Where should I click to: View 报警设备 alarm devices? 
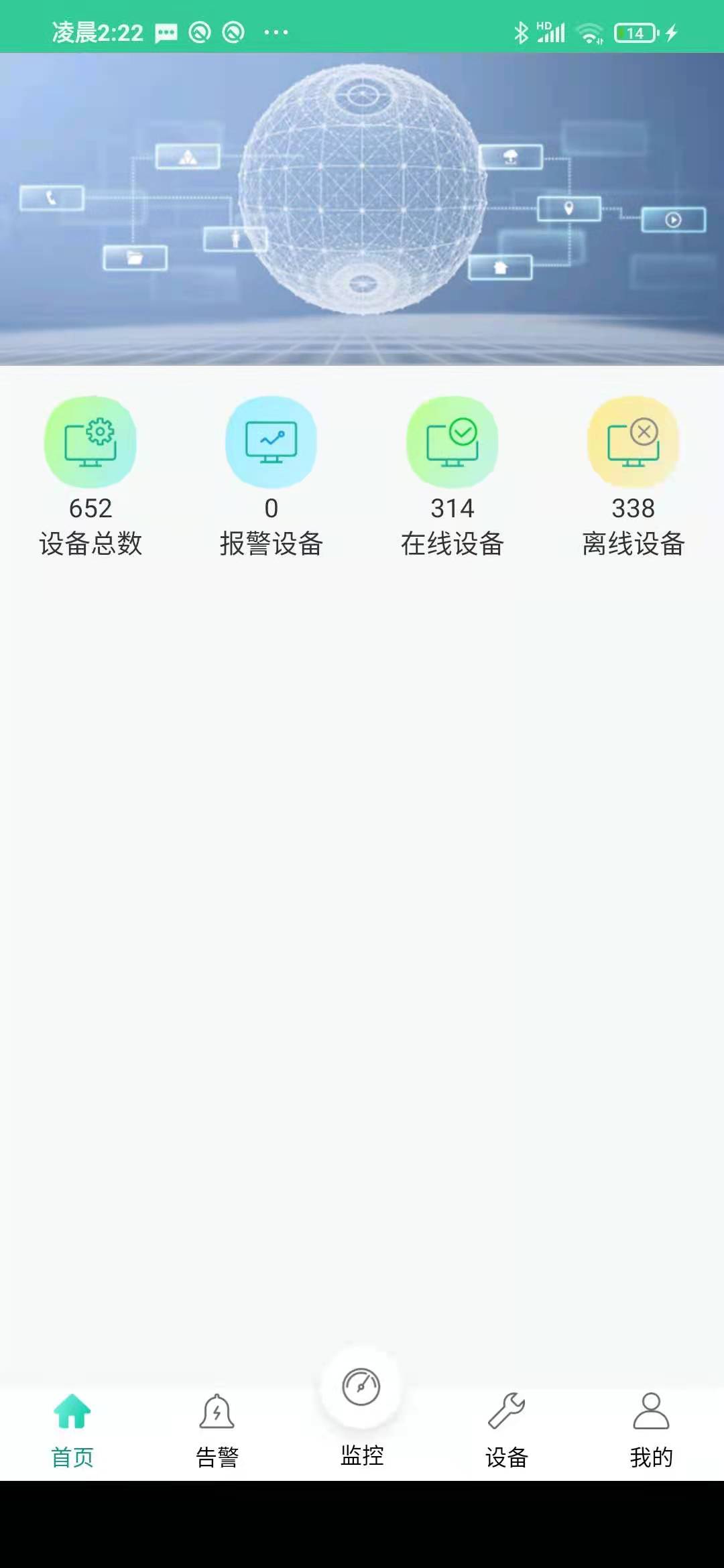click(271, 477)
